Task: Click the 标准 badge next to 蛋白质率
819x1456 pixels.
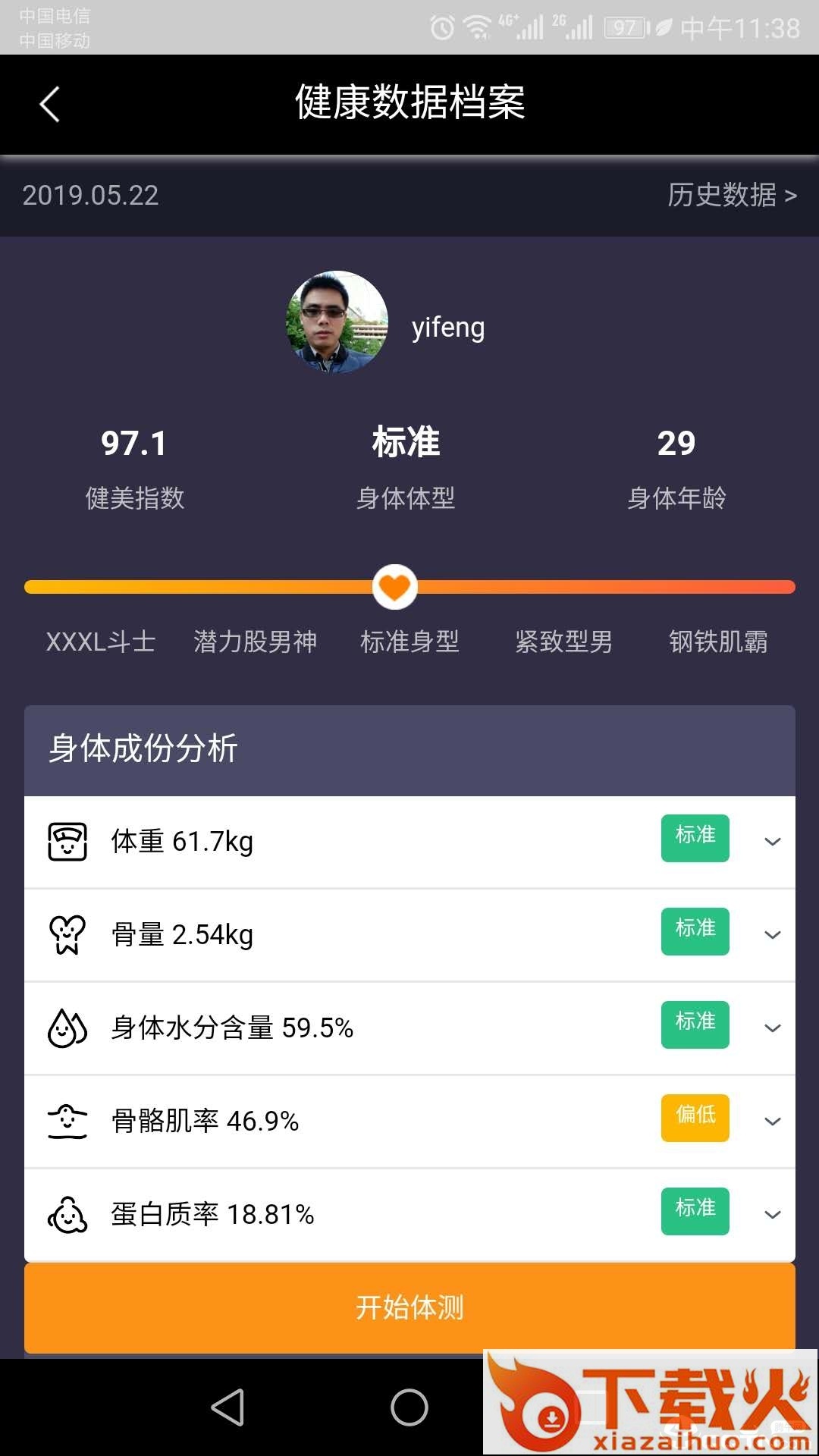Action: click(x=695, y=1211)
